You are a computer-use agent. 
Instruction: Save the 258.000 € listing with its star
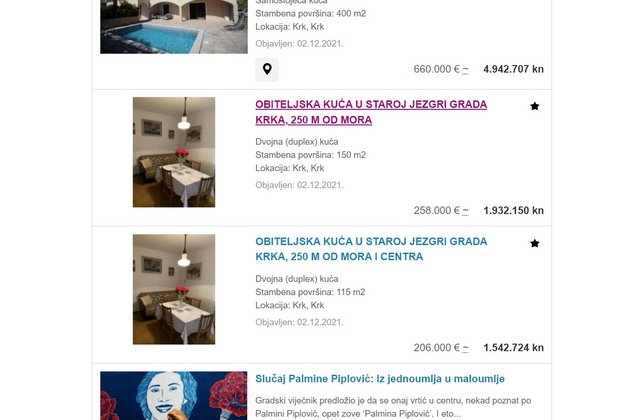(x=535, y=106)
